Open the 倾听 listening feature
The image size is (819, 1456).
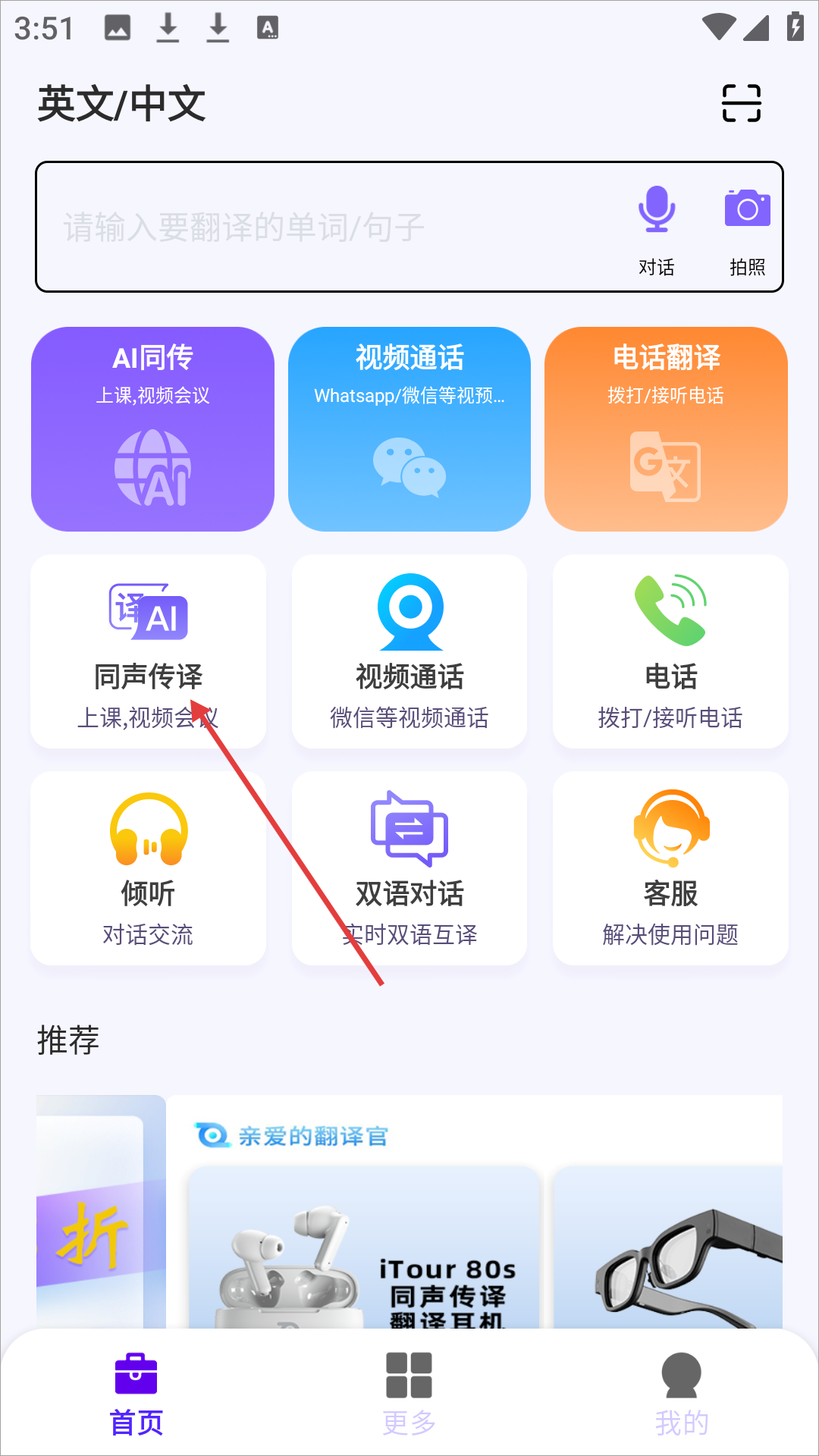coord(148,868)
